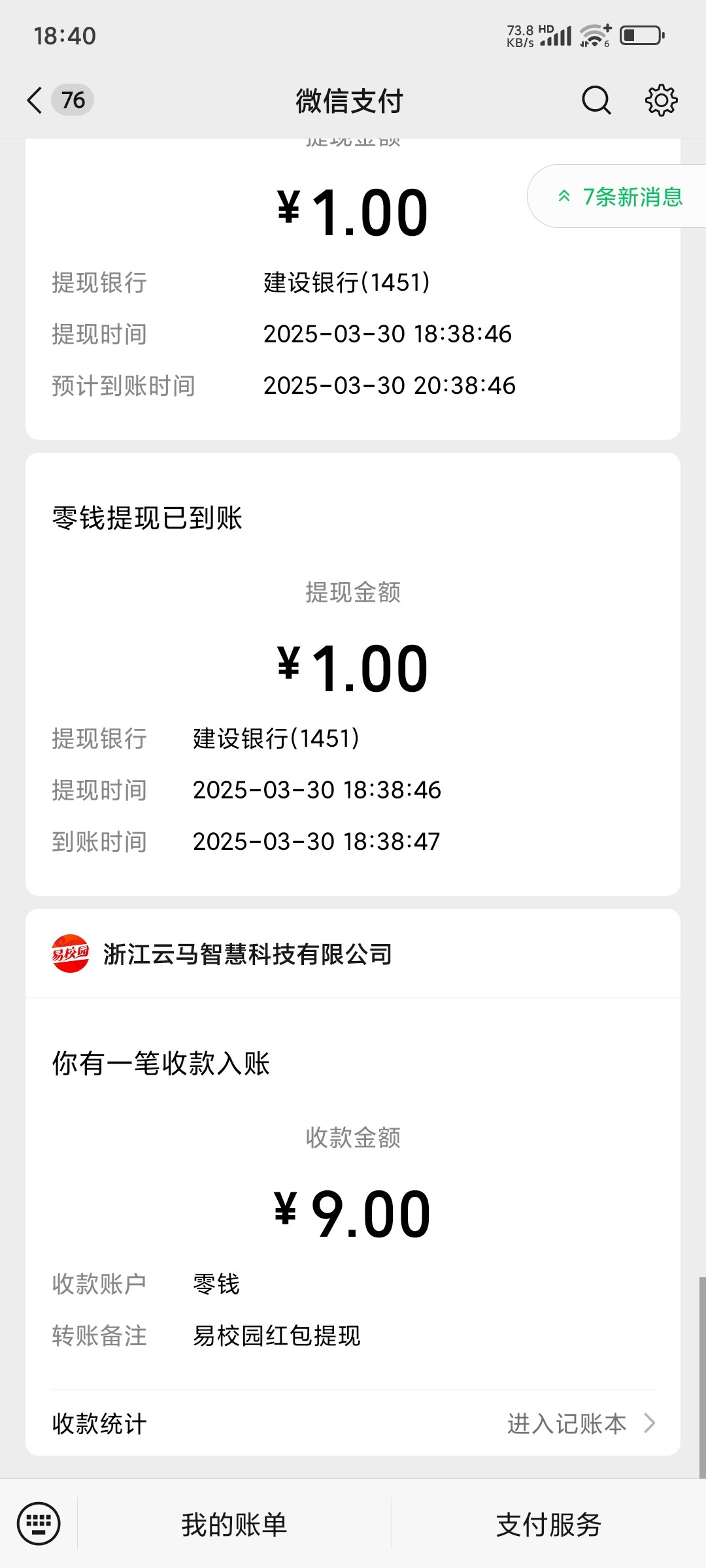Jump to the 7条新消息 new messages
706x1568 pixels.
click(617, 196)
